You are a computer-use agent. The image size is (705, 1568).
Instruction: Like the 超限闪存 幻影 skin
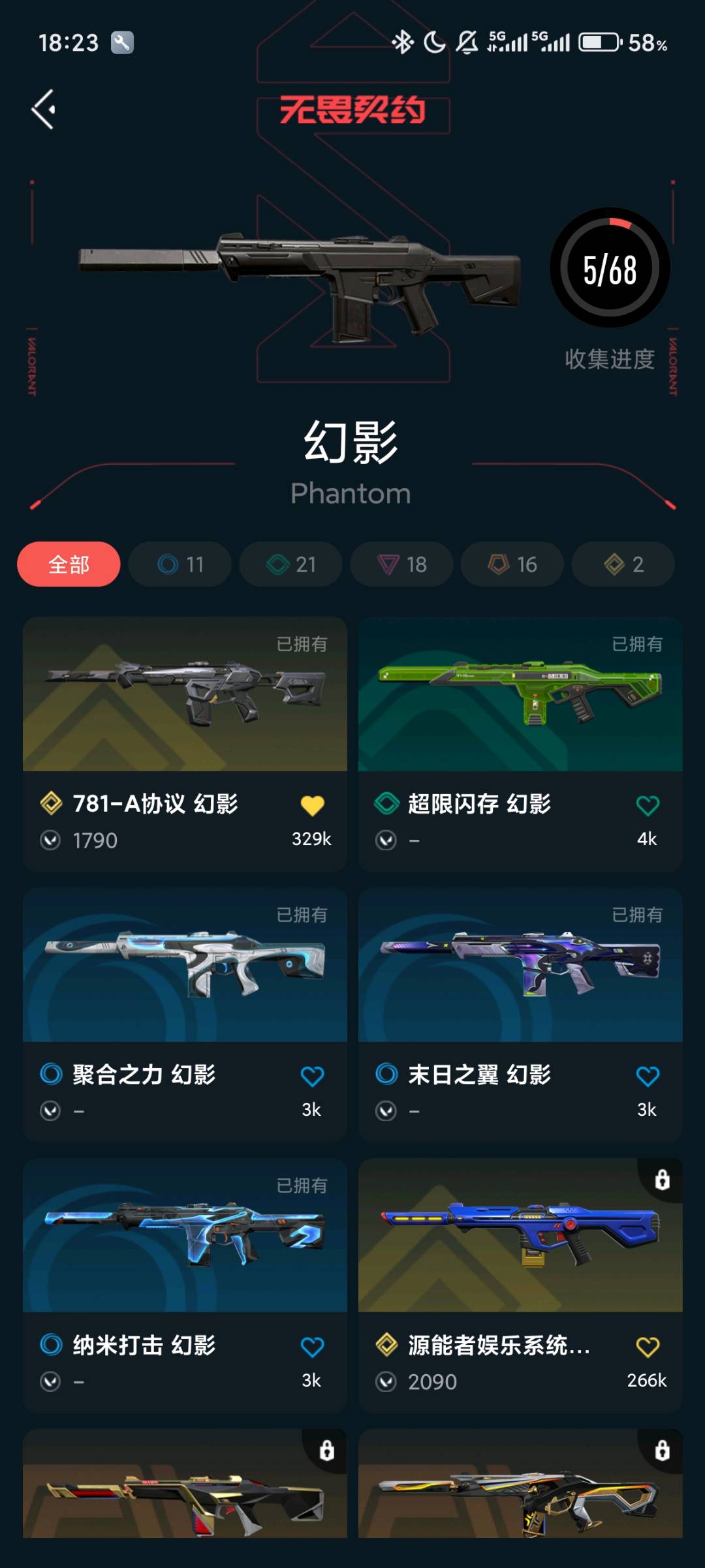tap(648, 807)
